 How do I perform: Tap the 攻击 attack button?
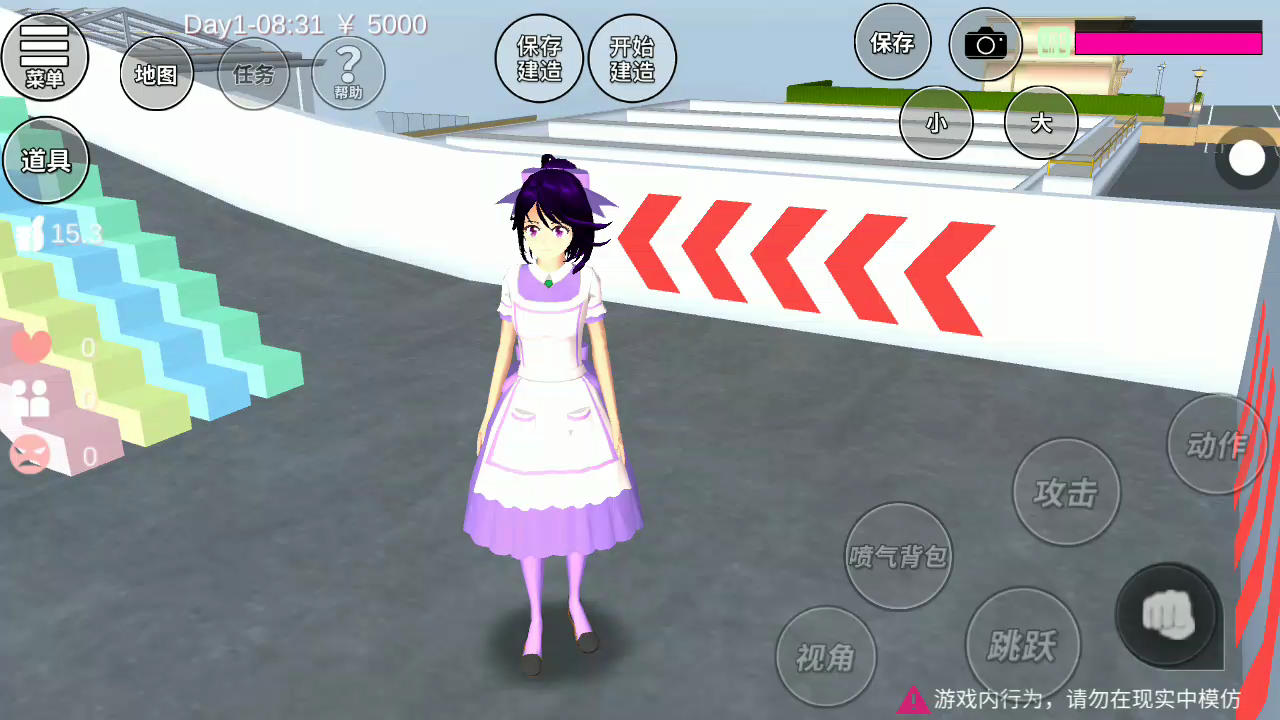coord(1066,492)
